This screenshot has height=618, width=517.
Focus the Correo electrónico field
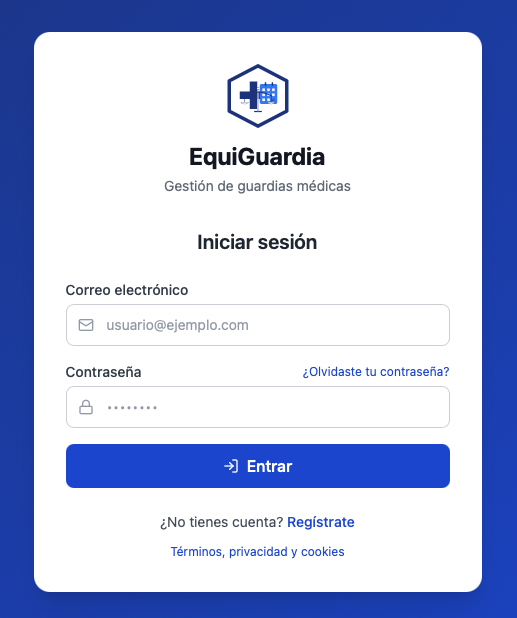258,325
